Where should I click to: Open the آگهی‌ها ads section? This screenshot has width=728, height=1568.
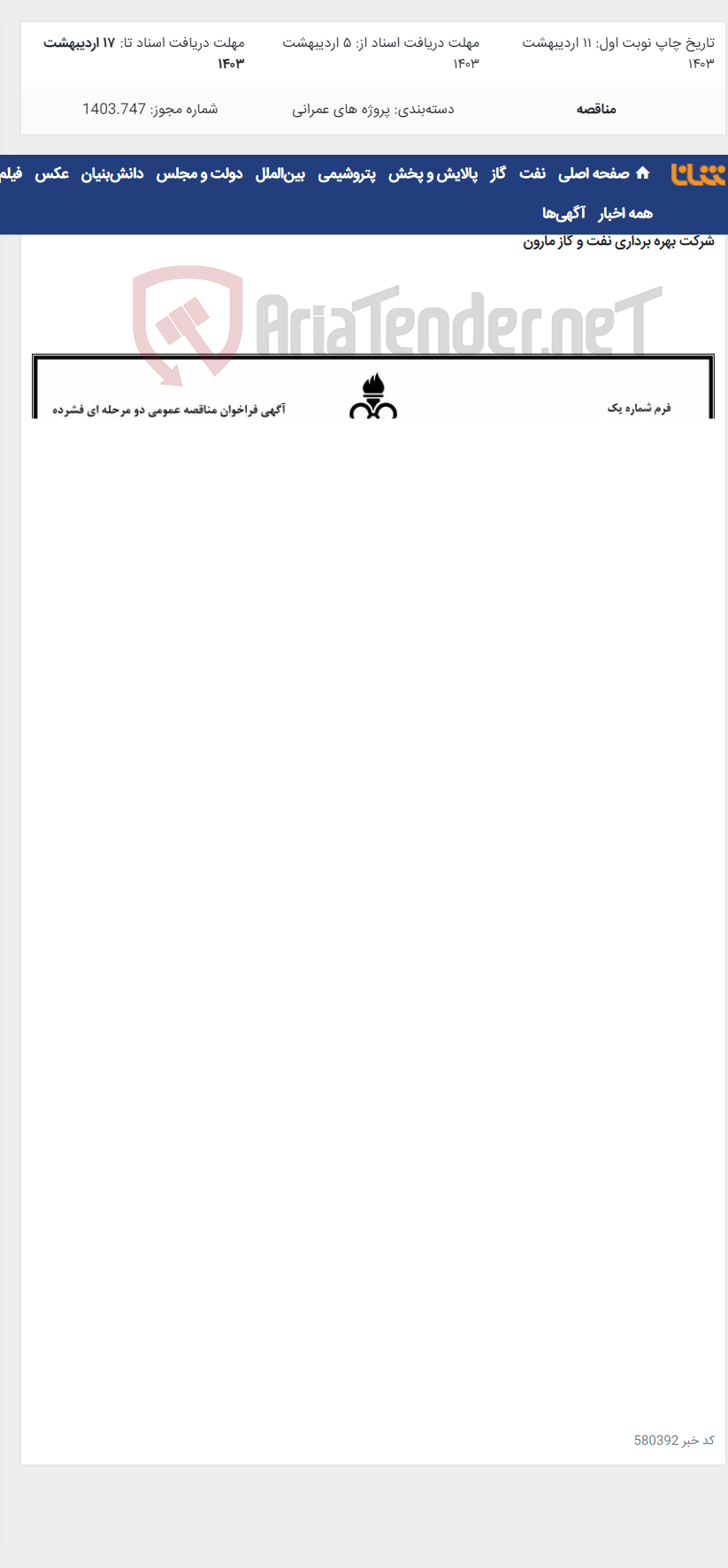(563, 214)
